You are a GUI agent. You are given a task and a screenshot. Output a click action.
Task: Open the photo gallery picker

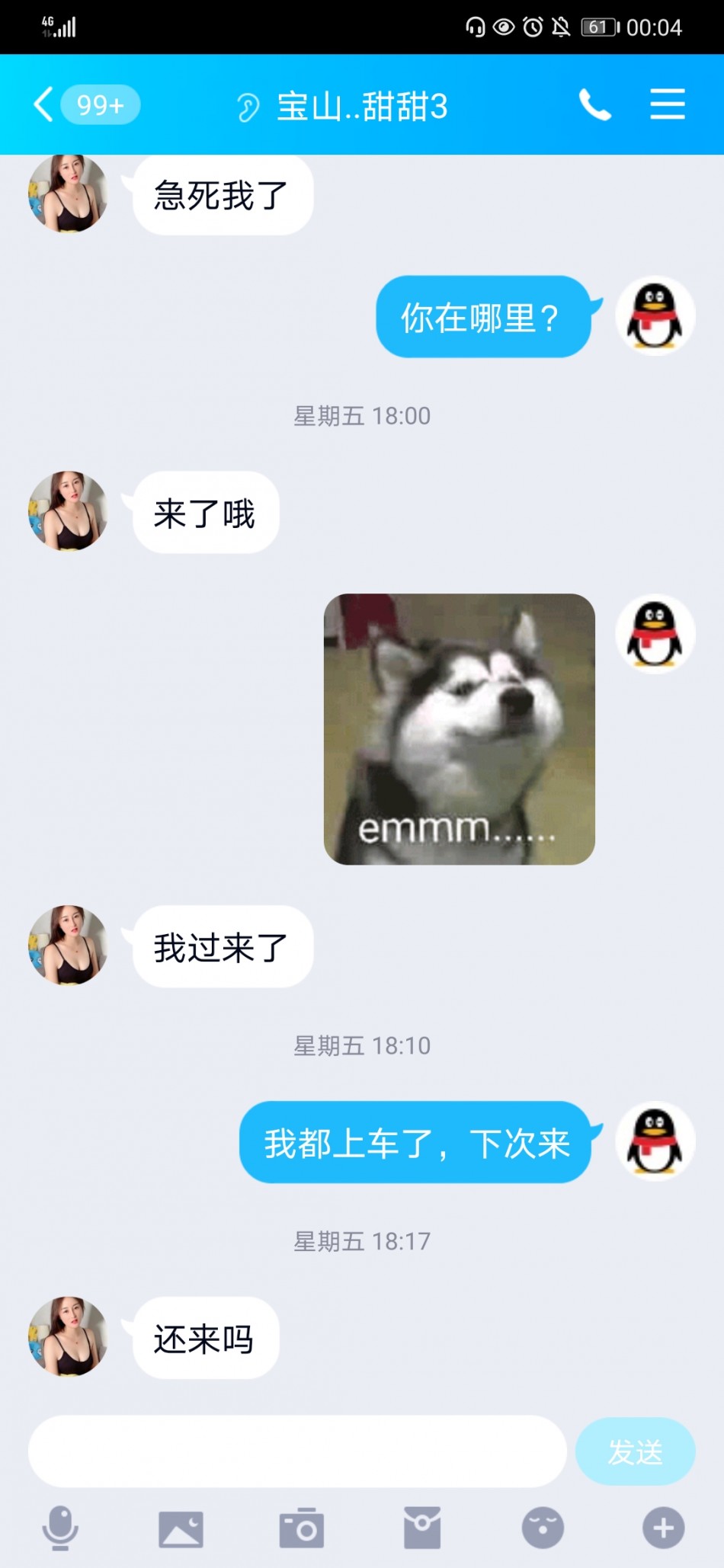pos(181,1528)
